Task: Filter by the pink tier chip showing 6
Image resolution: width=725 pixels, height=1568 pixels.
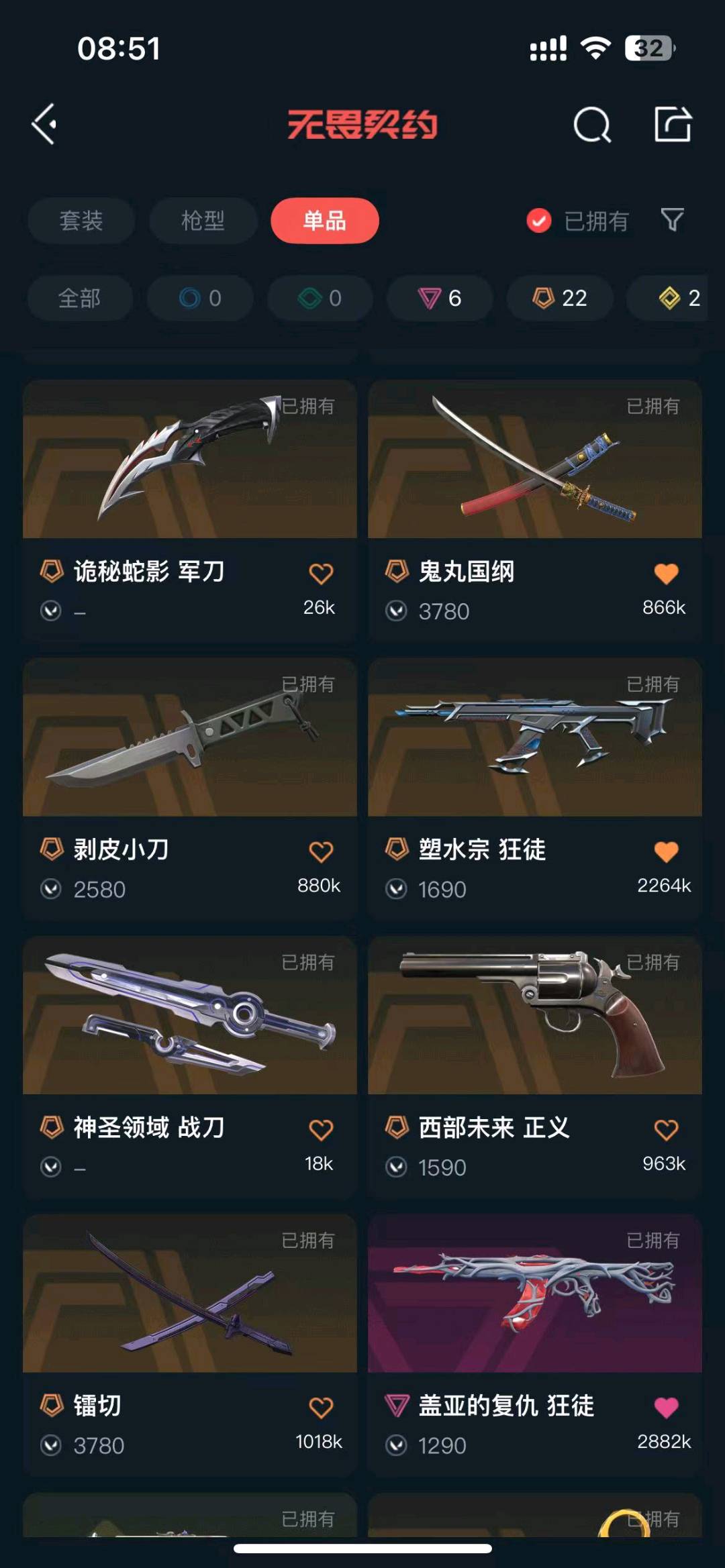Action: point(439,298)
